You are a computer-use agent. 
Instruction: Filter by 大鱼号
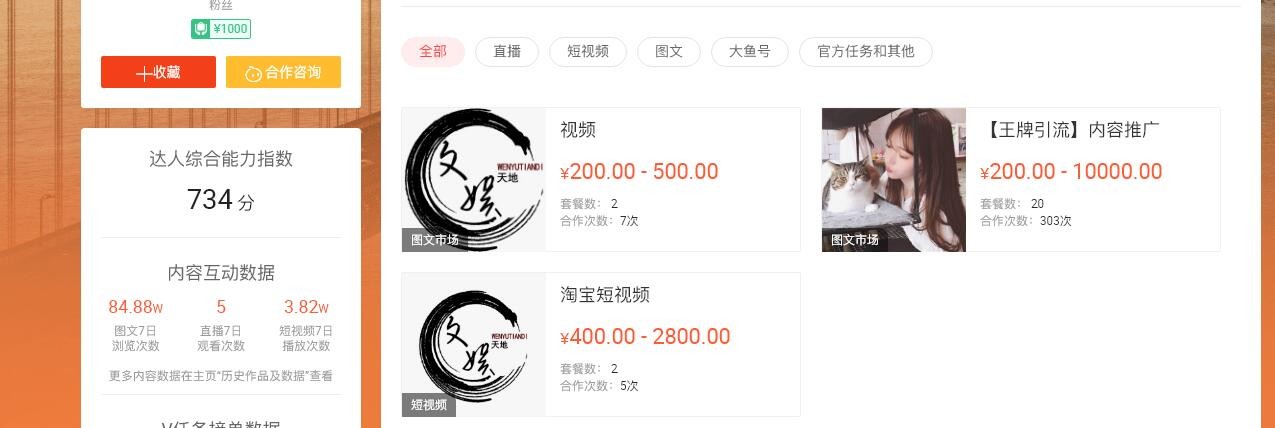(749, 52)
